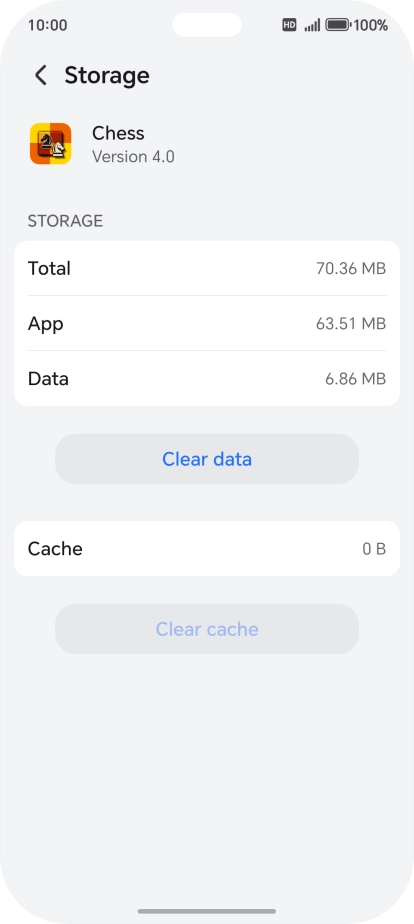
Task: Clear data for the Chess app
Action: point(207,459)
